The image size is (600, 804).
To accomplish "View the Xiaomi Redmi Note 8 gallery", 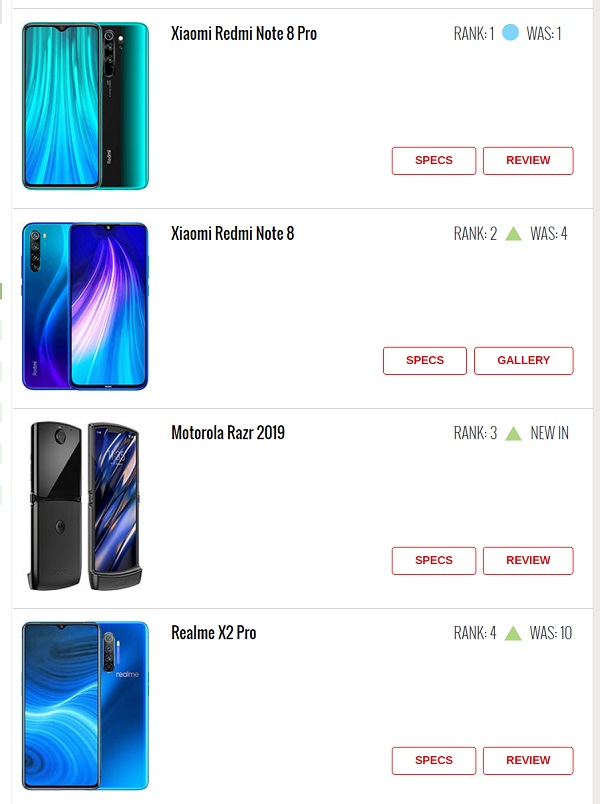I will coord(523,360).
